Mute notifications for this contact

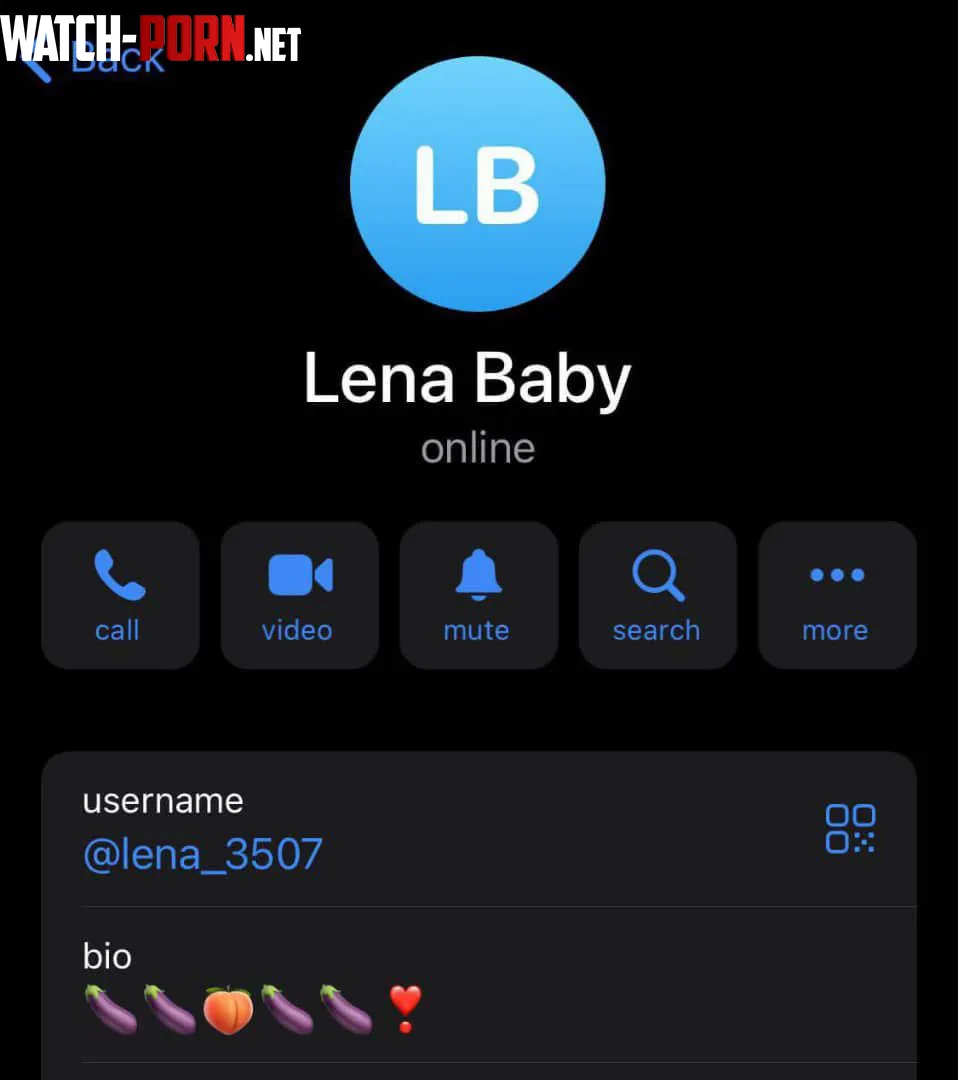coord(478,595)
